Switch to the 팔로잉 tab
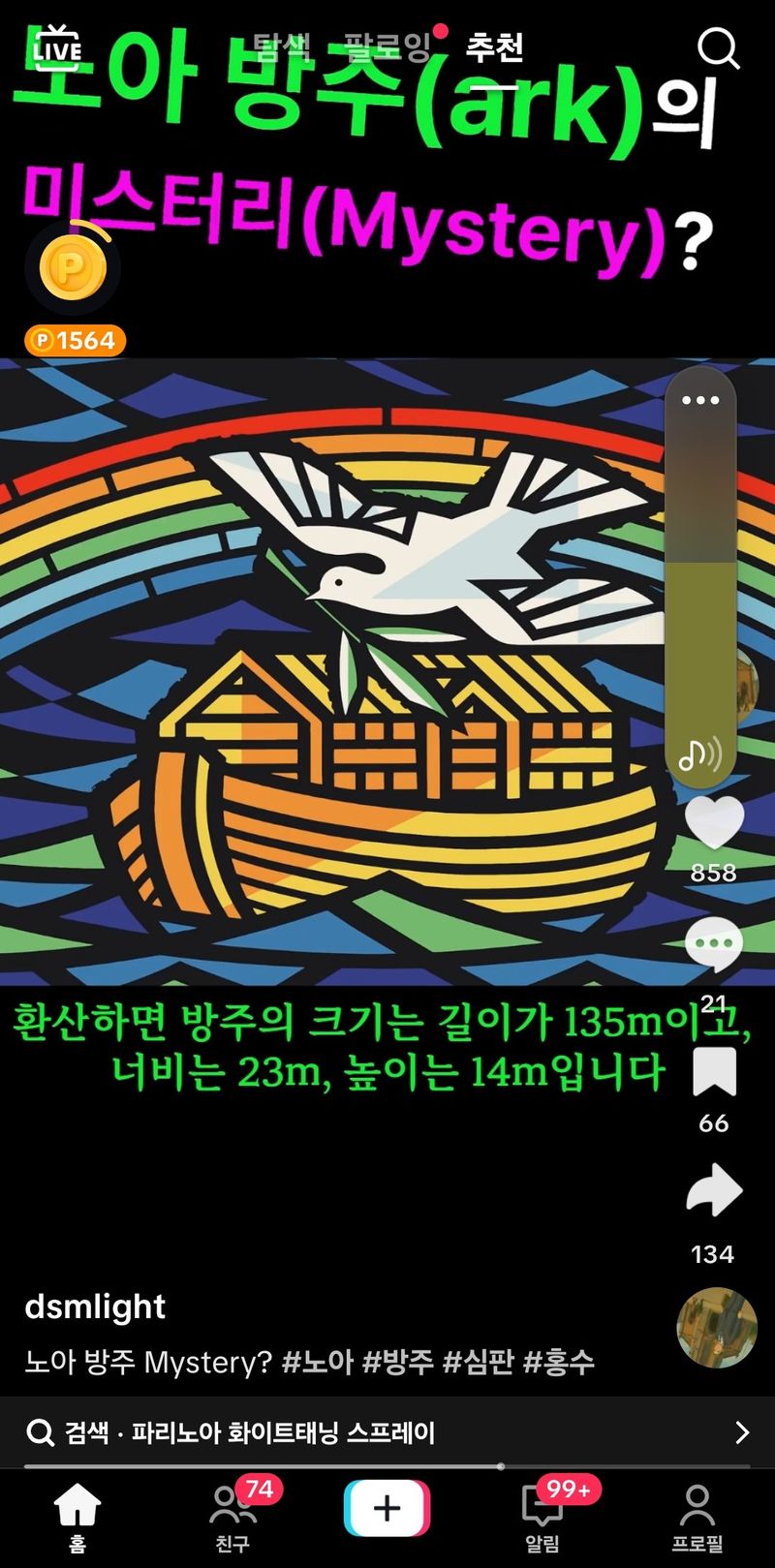This screenshot has height=1568, width=775. click(x=387, y=46)
